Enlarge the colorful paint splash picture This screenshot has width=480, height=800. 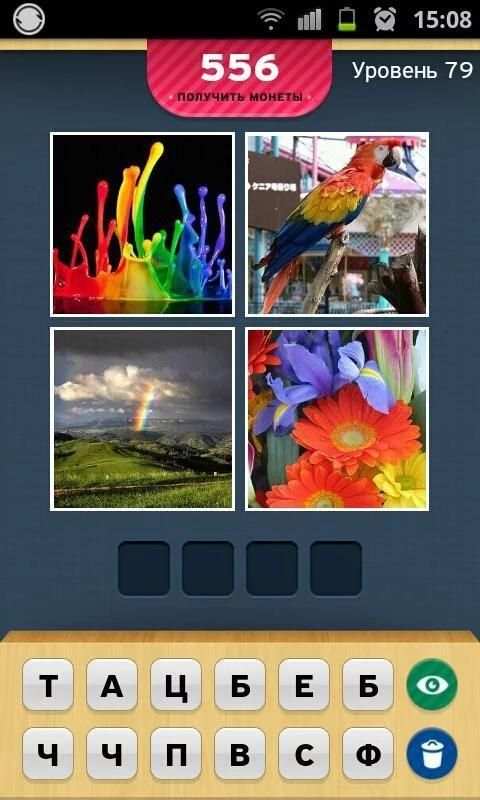coord(142,224)
